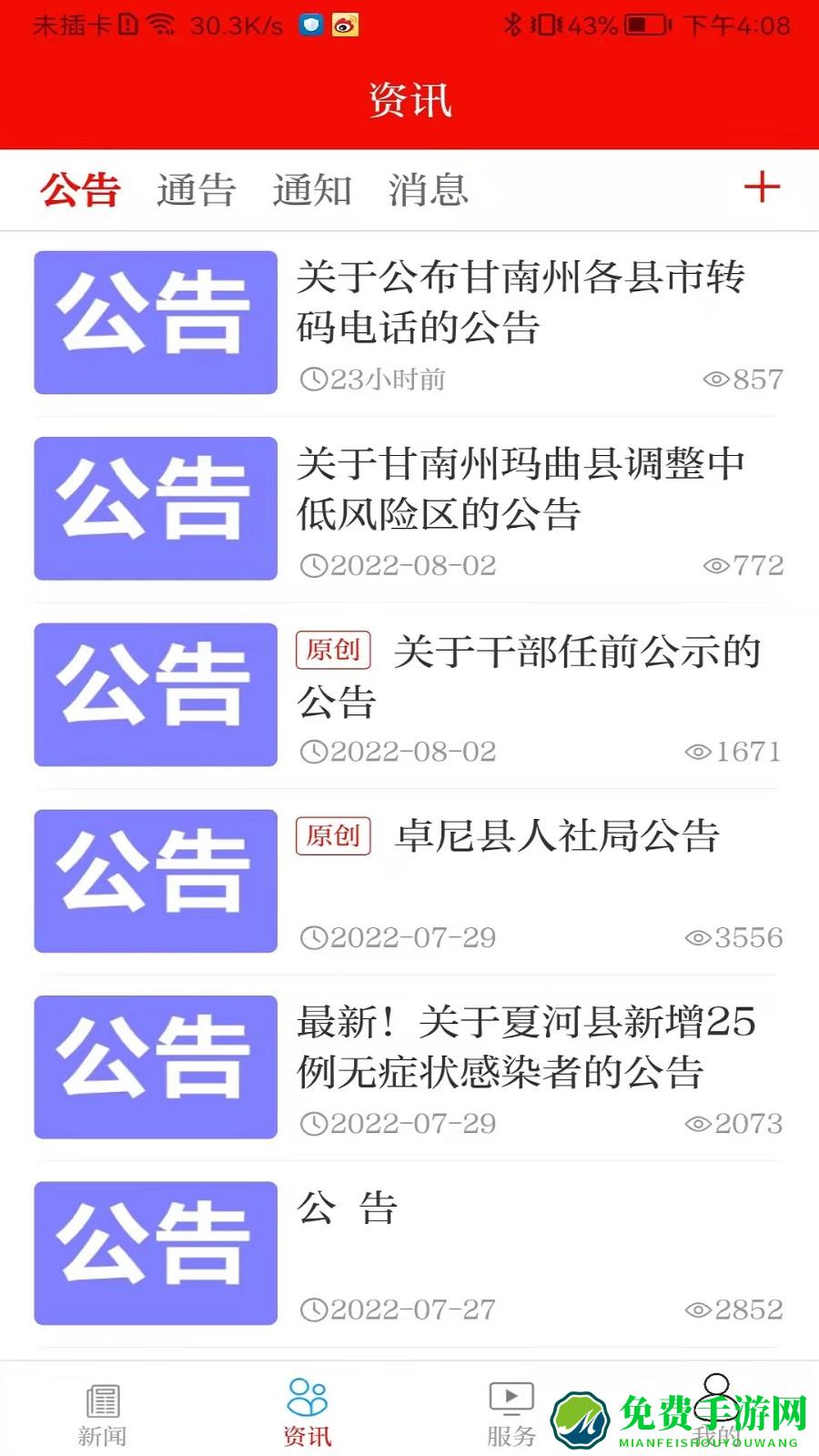Tap the 公告 thumbnail dated 2022-07-27
The width and height of the screenshot is (819, 1456).
pyautogui.click(x=155, y=1254)
